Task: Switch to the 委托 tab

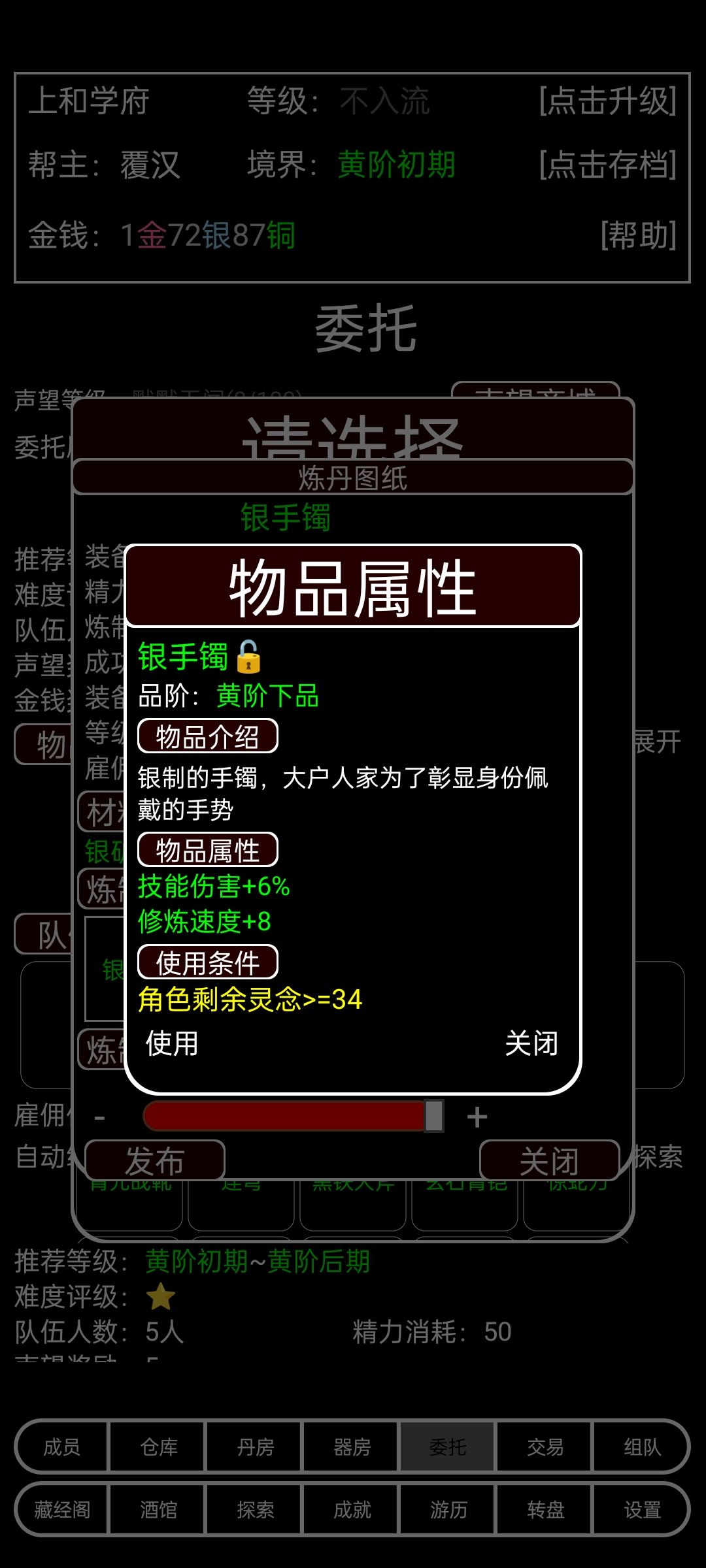Action: click(x=448, y=1446)
